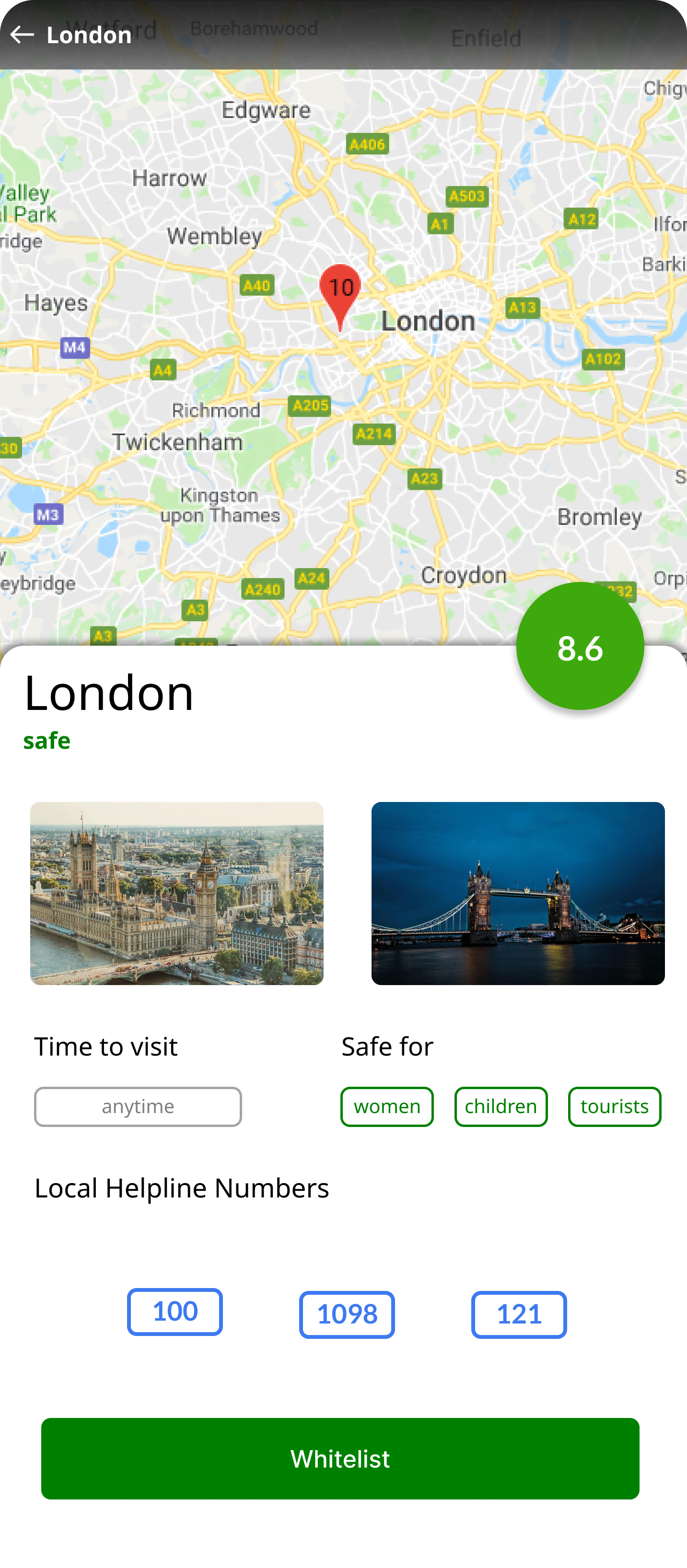Call helpline number 1098
This screenshot has height=1568, width=687.
(347, 1314)
